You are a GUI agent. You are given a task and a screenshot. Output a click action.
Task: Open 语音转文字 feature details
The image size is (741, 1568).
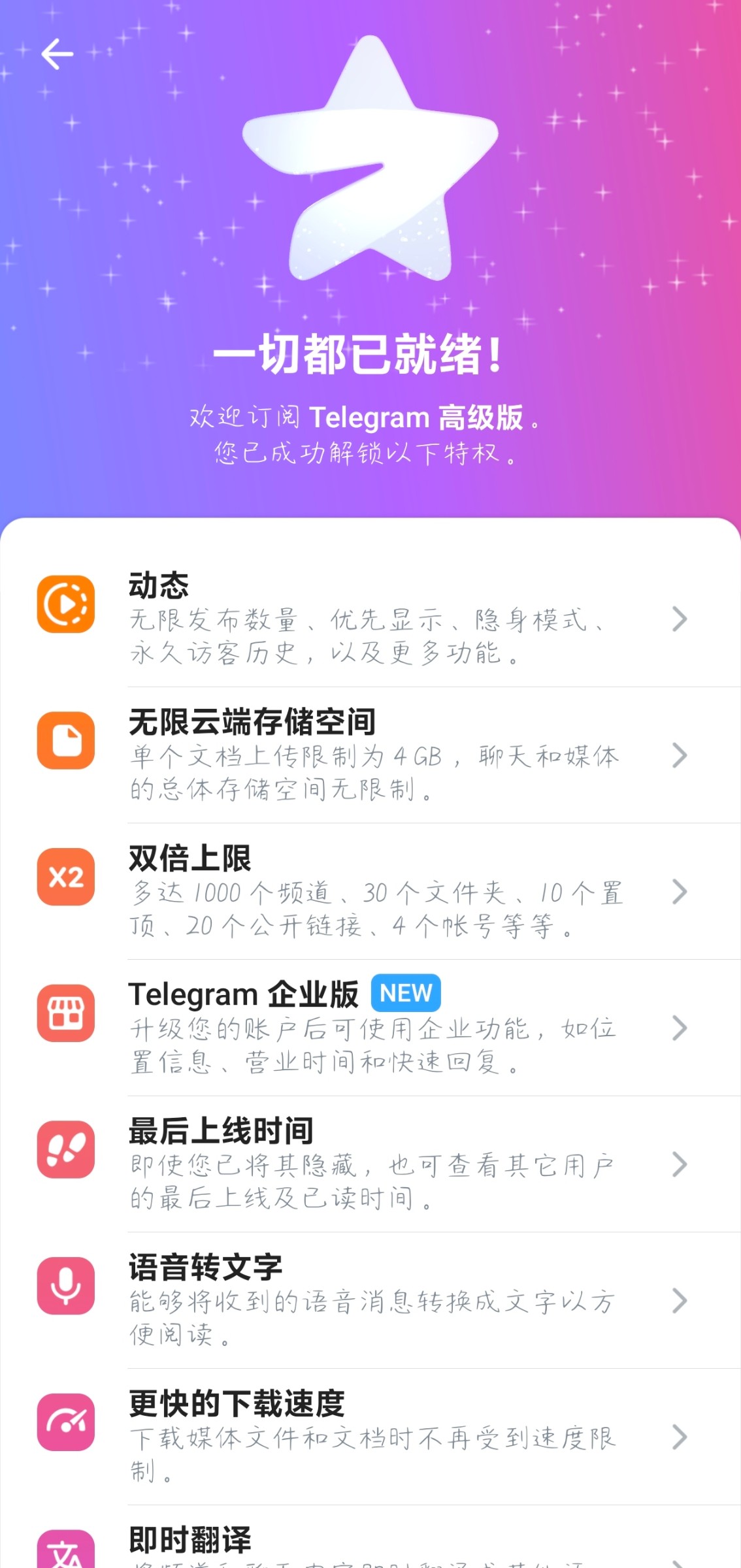click(370, 1300)
